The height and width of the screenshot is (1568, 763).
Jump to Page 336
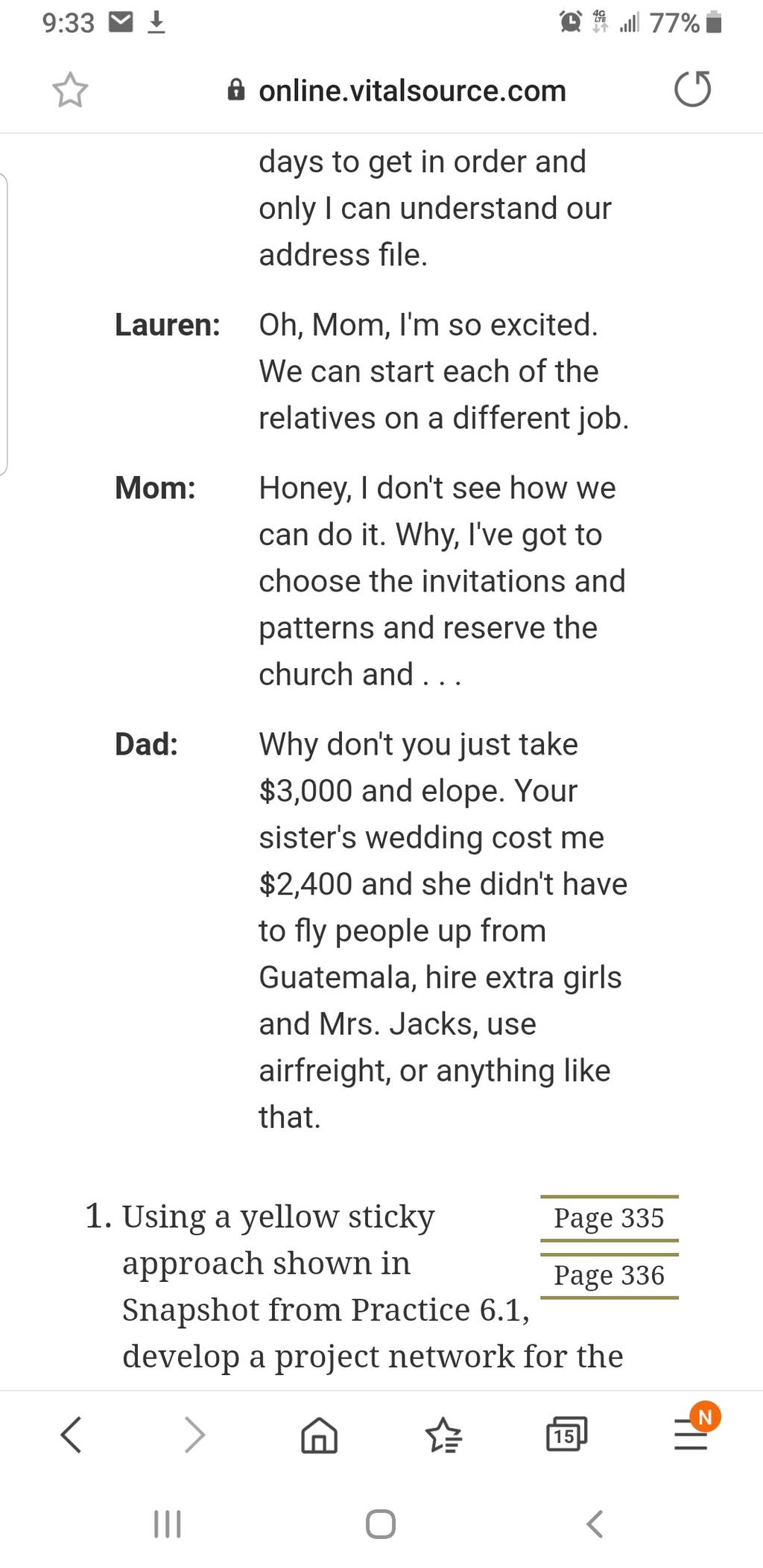pos(609,1275)
